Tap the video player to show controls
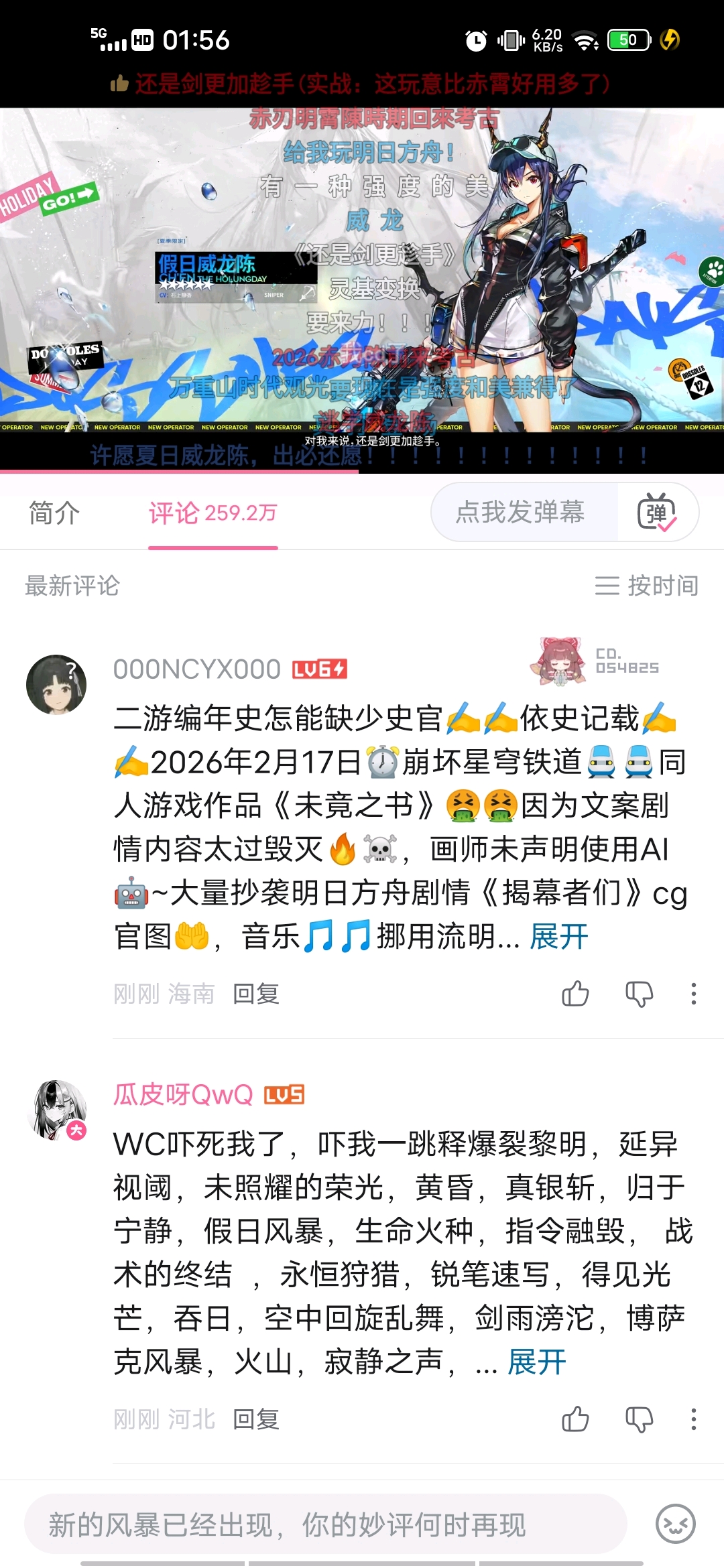 coord(362,288)
